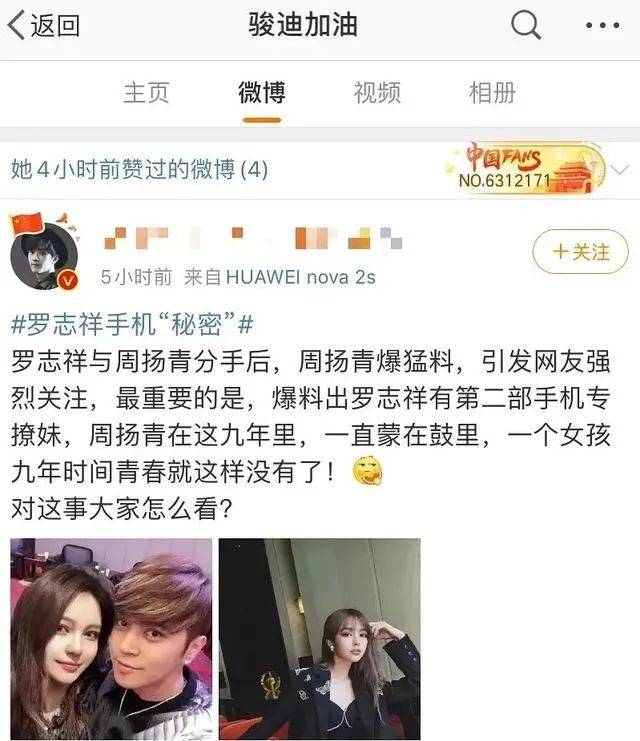This screenshot has height=741, width=640.
Task: Go back with the 返回 button
Action: click(x=45, y=27)
